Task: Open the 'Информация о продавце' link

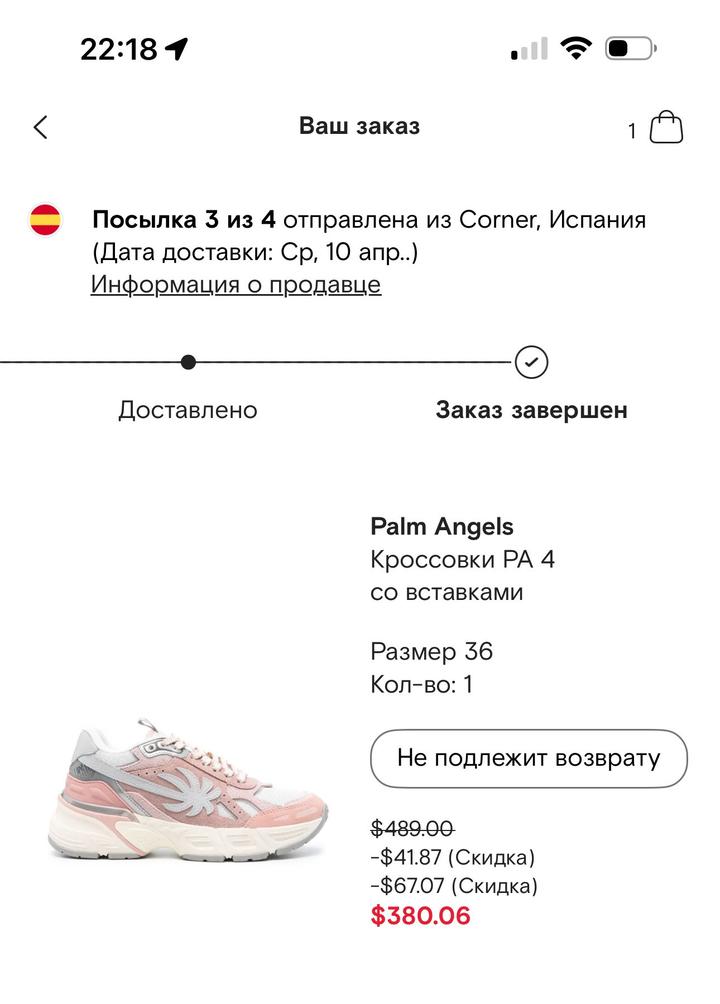Action: (235, 284)
